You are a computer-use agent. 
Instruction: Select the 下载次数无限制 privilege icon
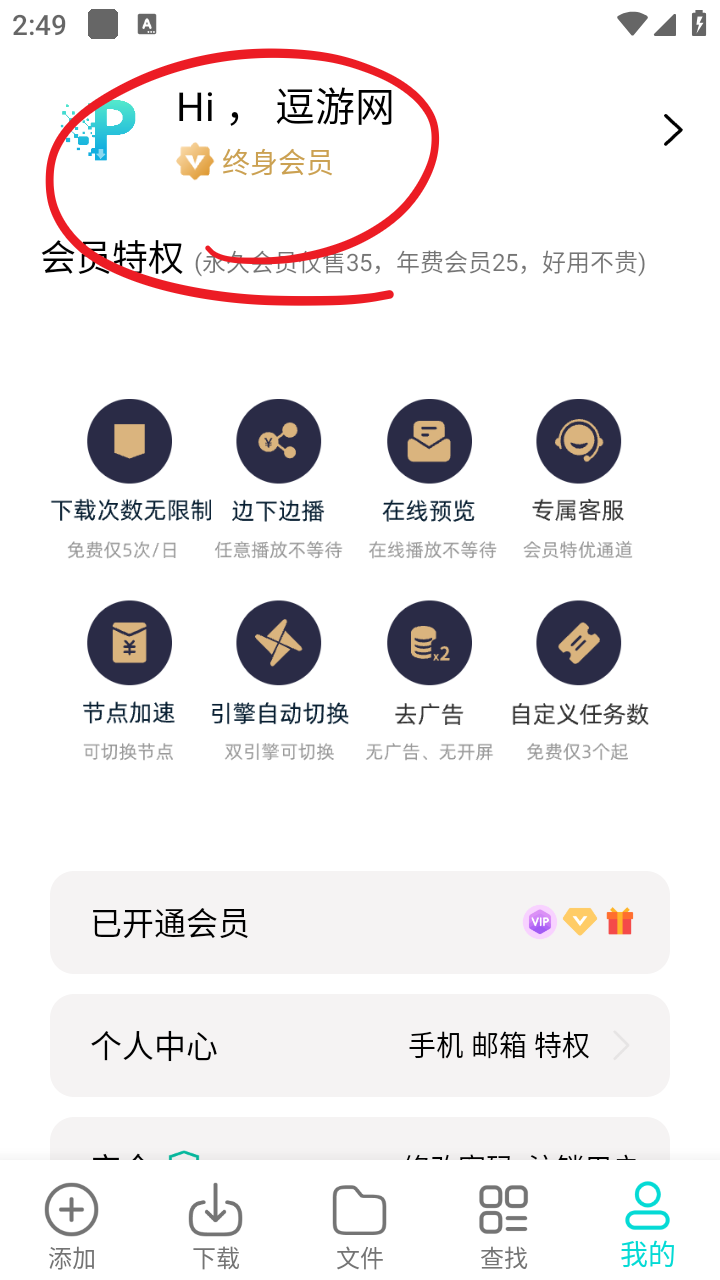pos(130,440)
